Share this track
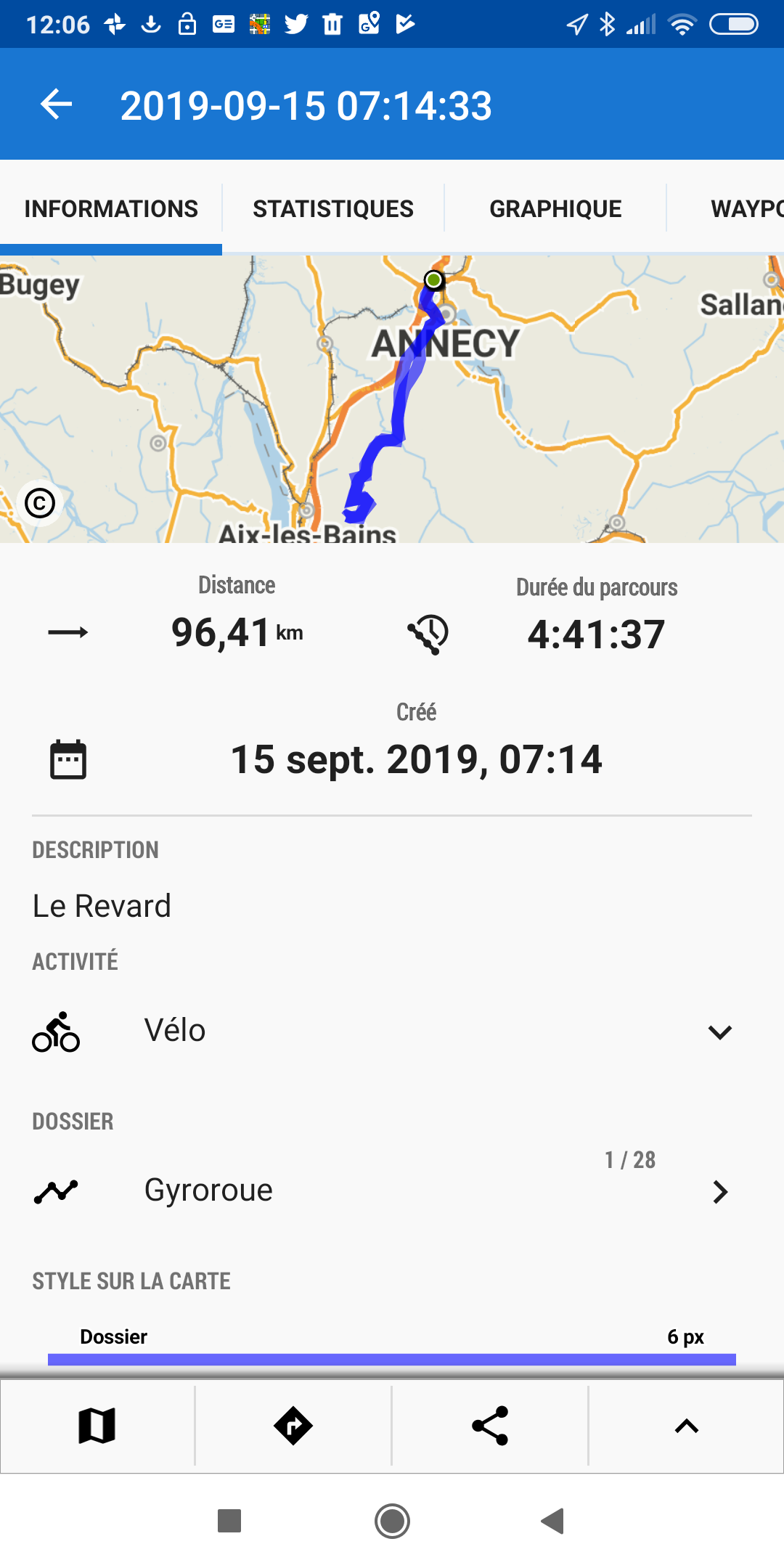The height and width of the screenshot is (1568, 784). pos(490,1426)
